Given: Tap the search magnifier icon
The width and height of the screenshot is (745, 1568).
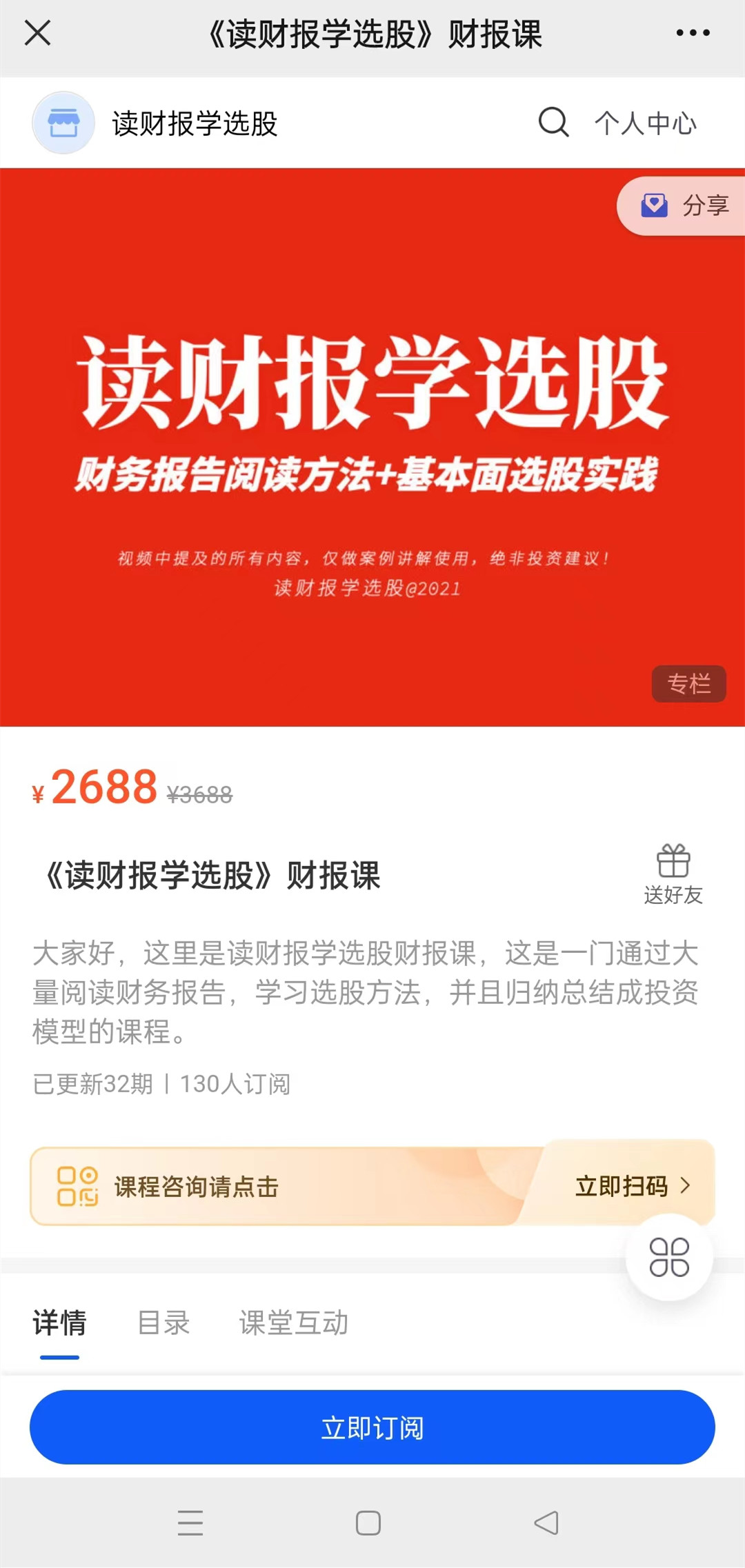Looking at the screenshot, I should tap(553, 123).
